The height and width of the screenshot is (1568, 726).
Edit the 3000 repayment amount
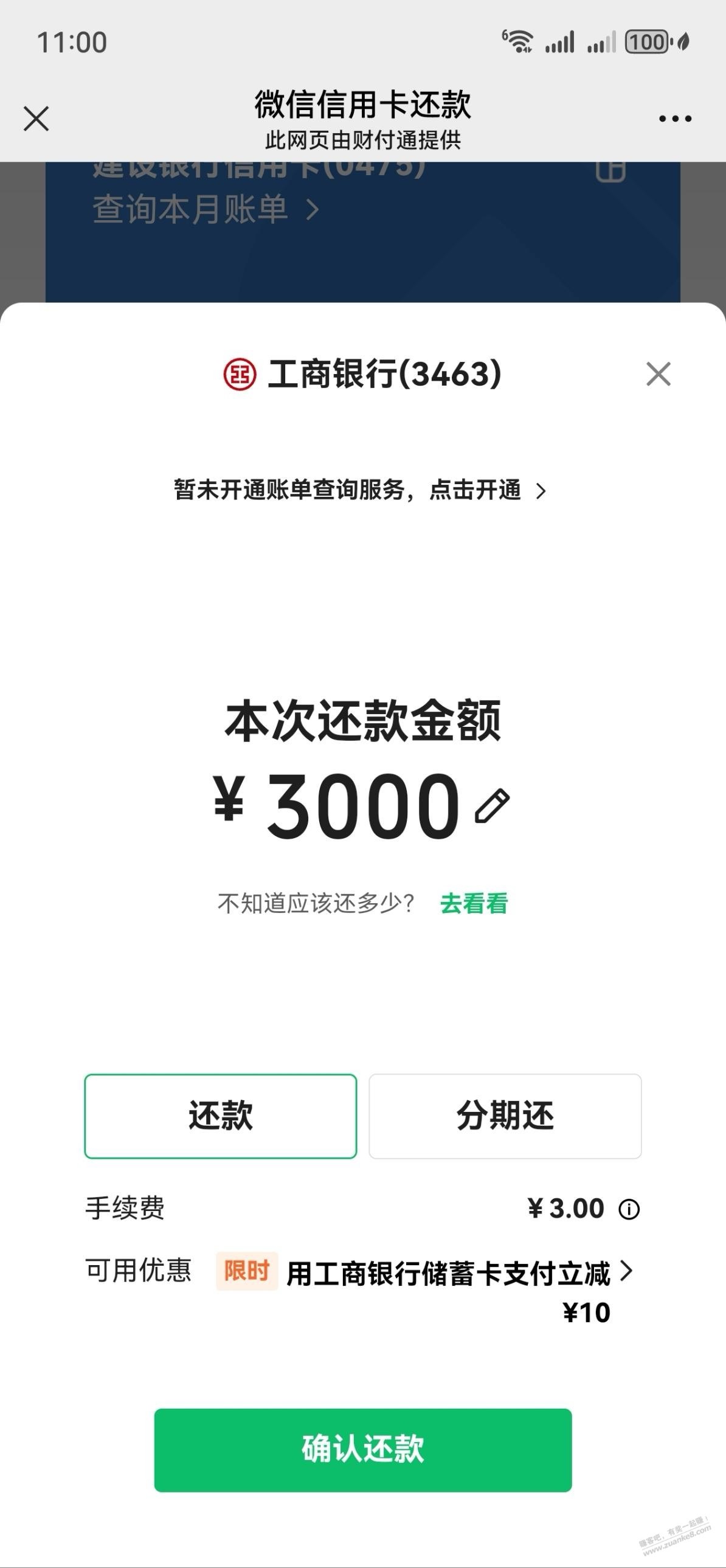pyautogui.click(x=492, y=806)
